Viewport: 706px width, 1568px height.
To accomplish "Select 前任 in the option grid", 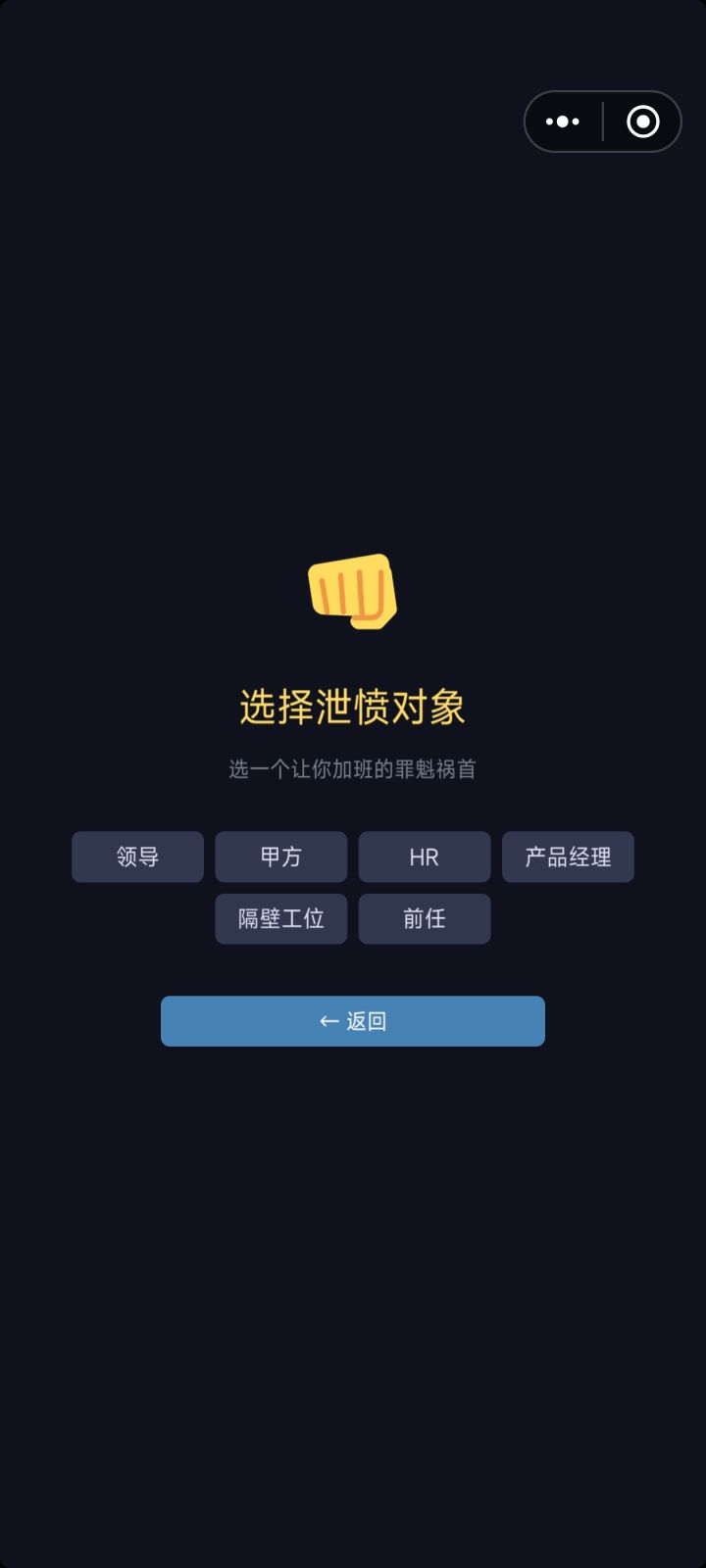I will tap(425, 918).
